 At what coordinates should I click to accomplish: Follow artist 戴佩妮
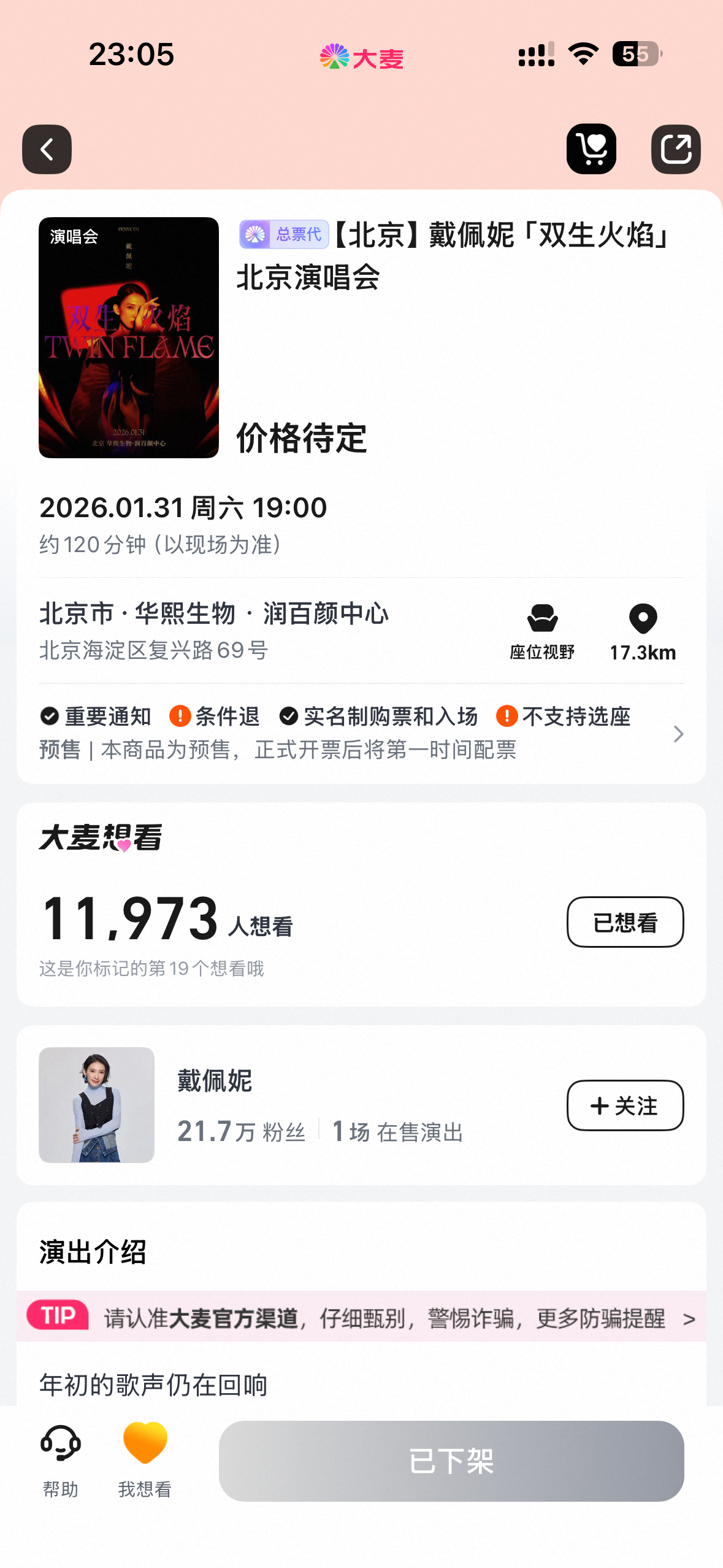click(x=625, y=1105)
